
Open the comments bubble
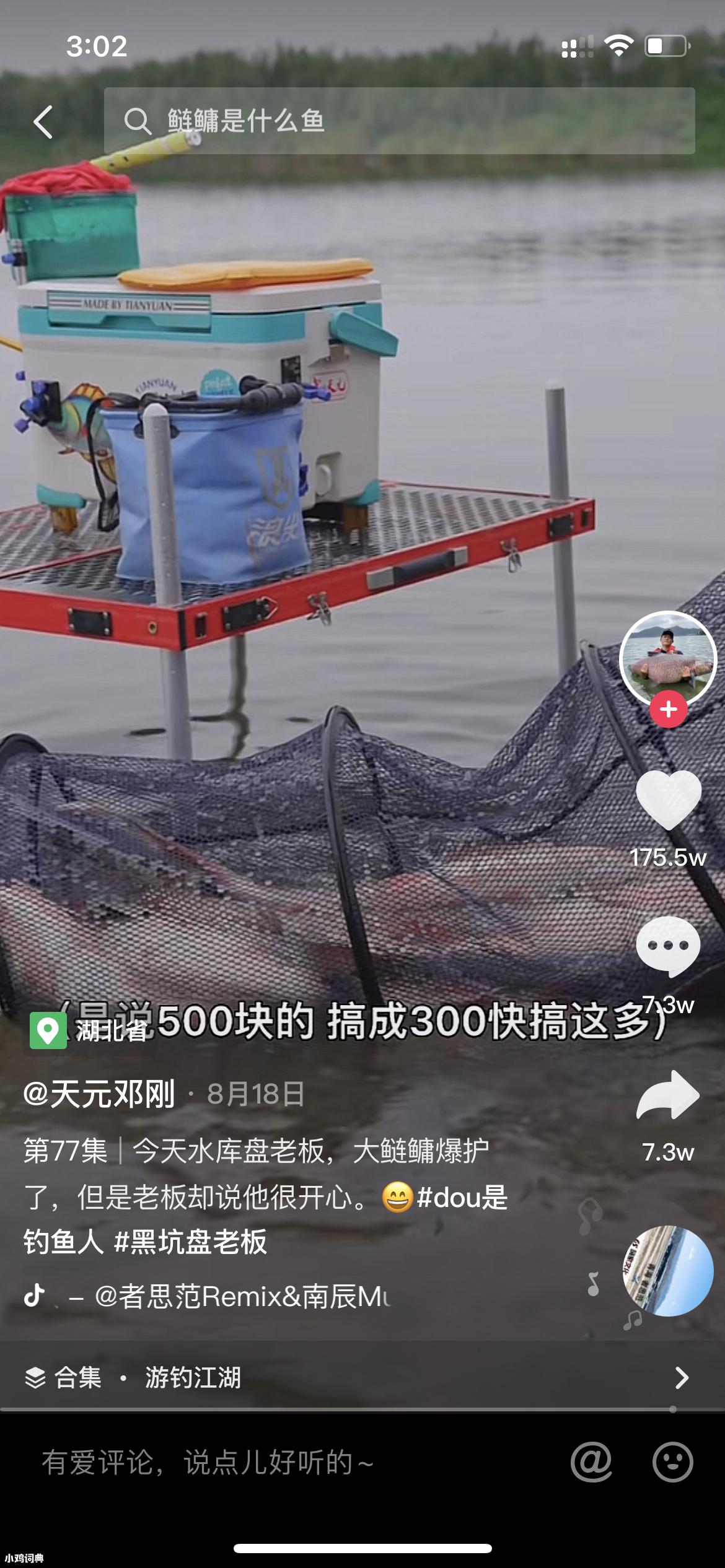[x=668, y=946]
